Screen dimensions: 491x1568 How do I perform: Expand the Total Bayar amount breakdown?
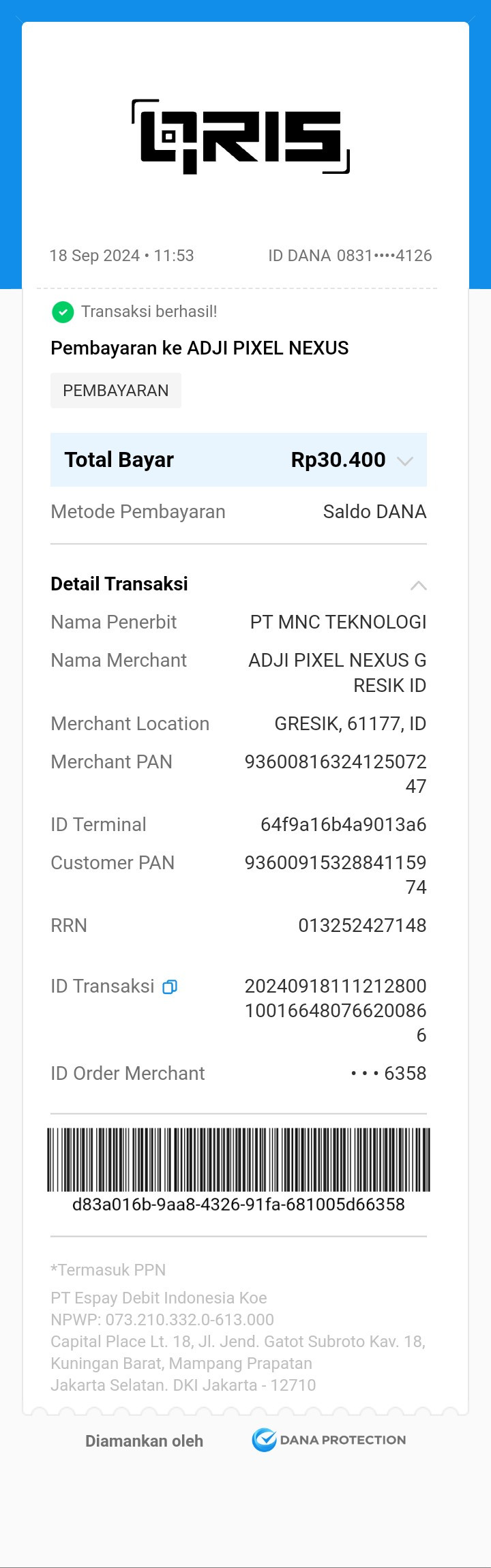[405, 461]
